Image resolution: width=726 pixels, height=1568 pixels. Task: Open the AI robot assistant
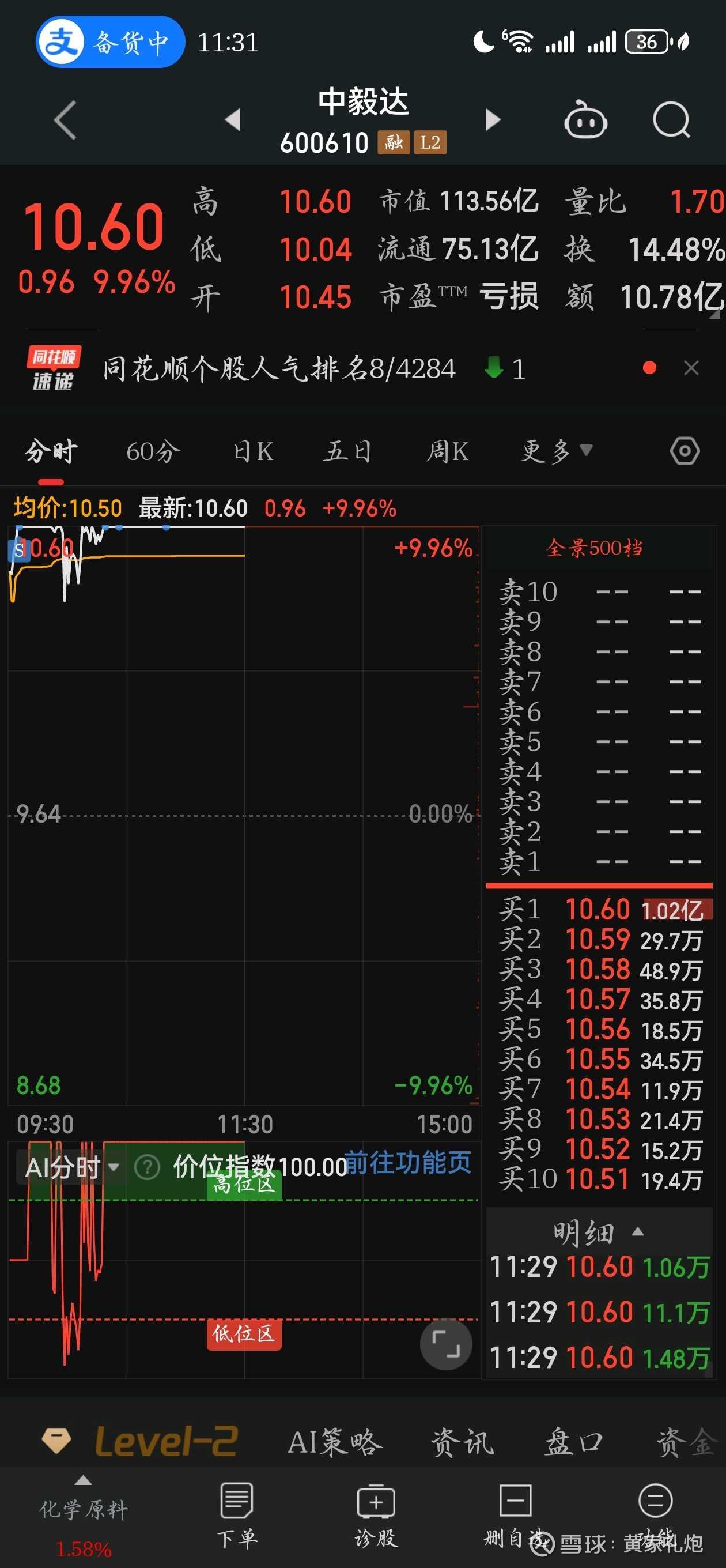click(x=585, y=120)
